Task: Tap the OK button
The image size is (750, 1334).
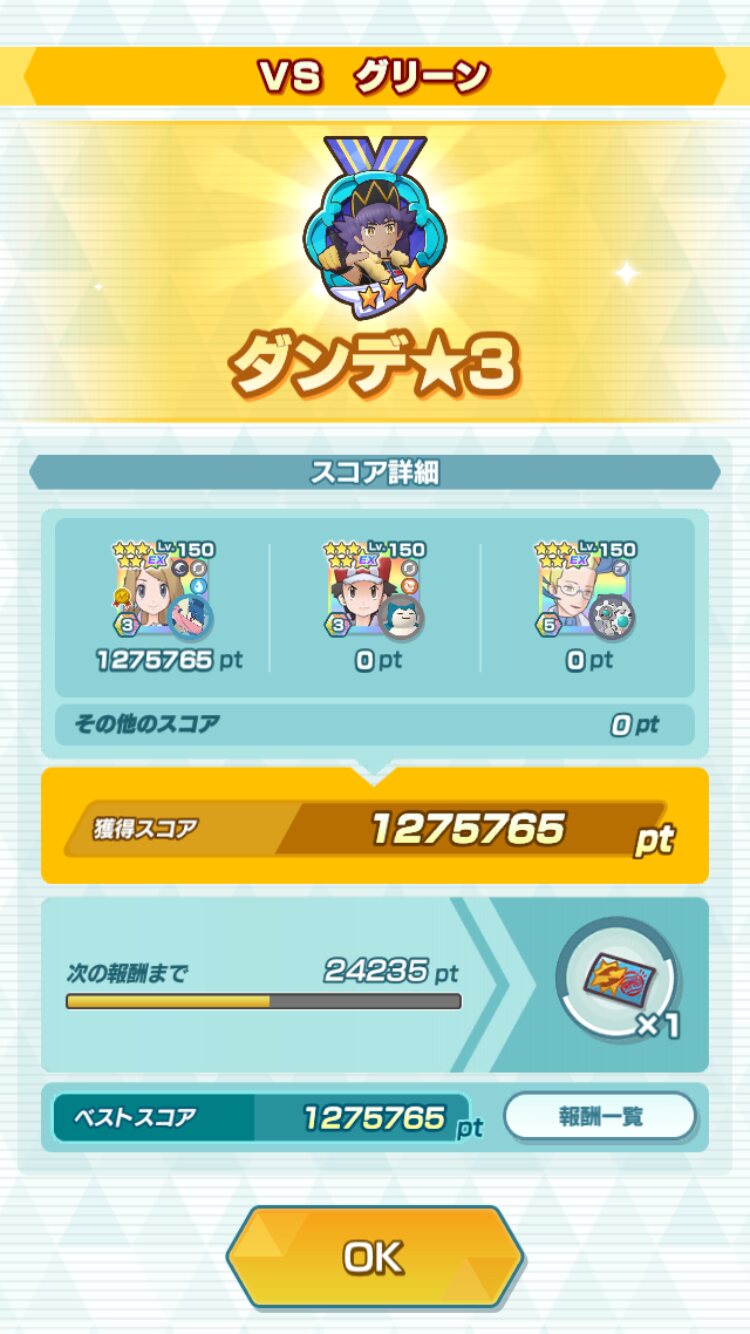Action: pos(375,1257)
